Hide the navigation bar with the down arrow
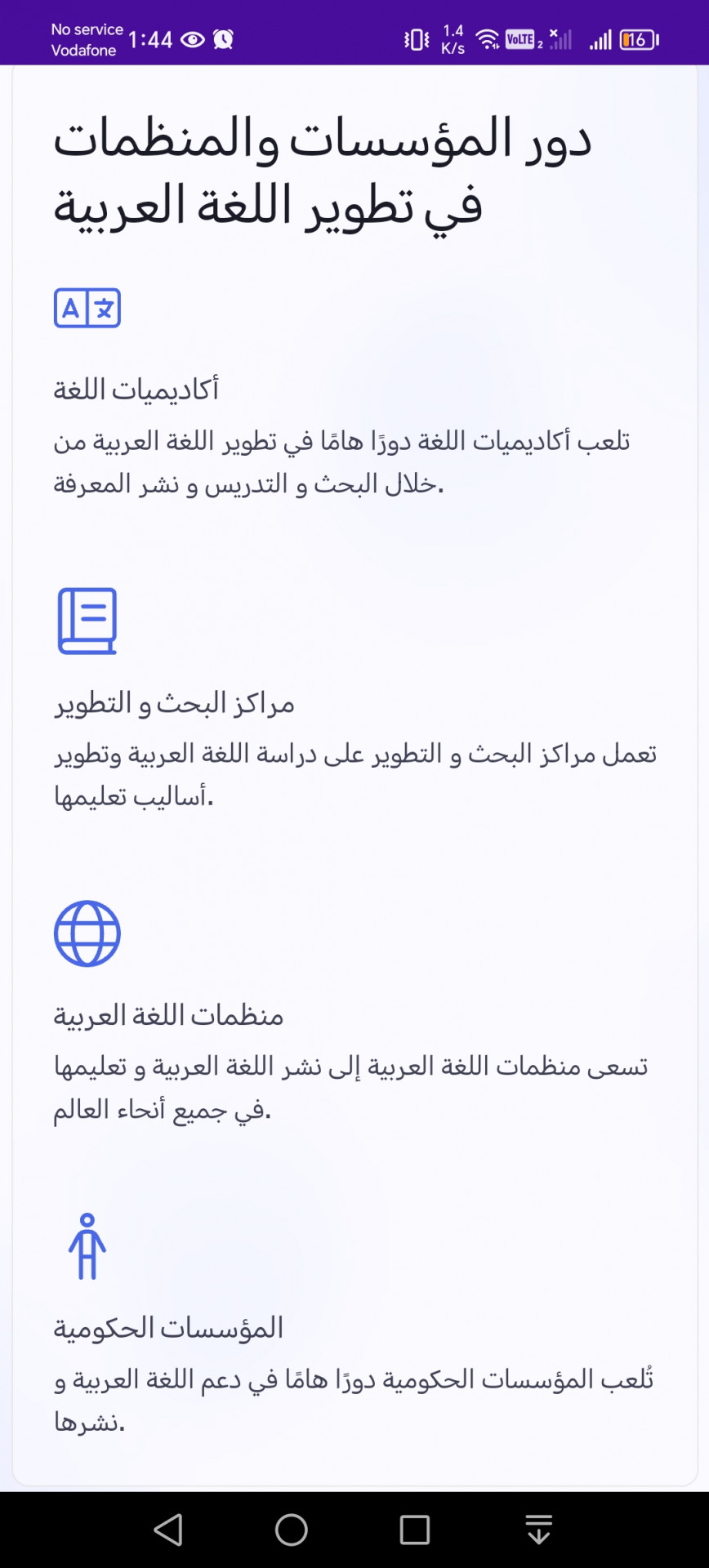The width and height of the screenshot is (709, 1568). point(538,1530)
